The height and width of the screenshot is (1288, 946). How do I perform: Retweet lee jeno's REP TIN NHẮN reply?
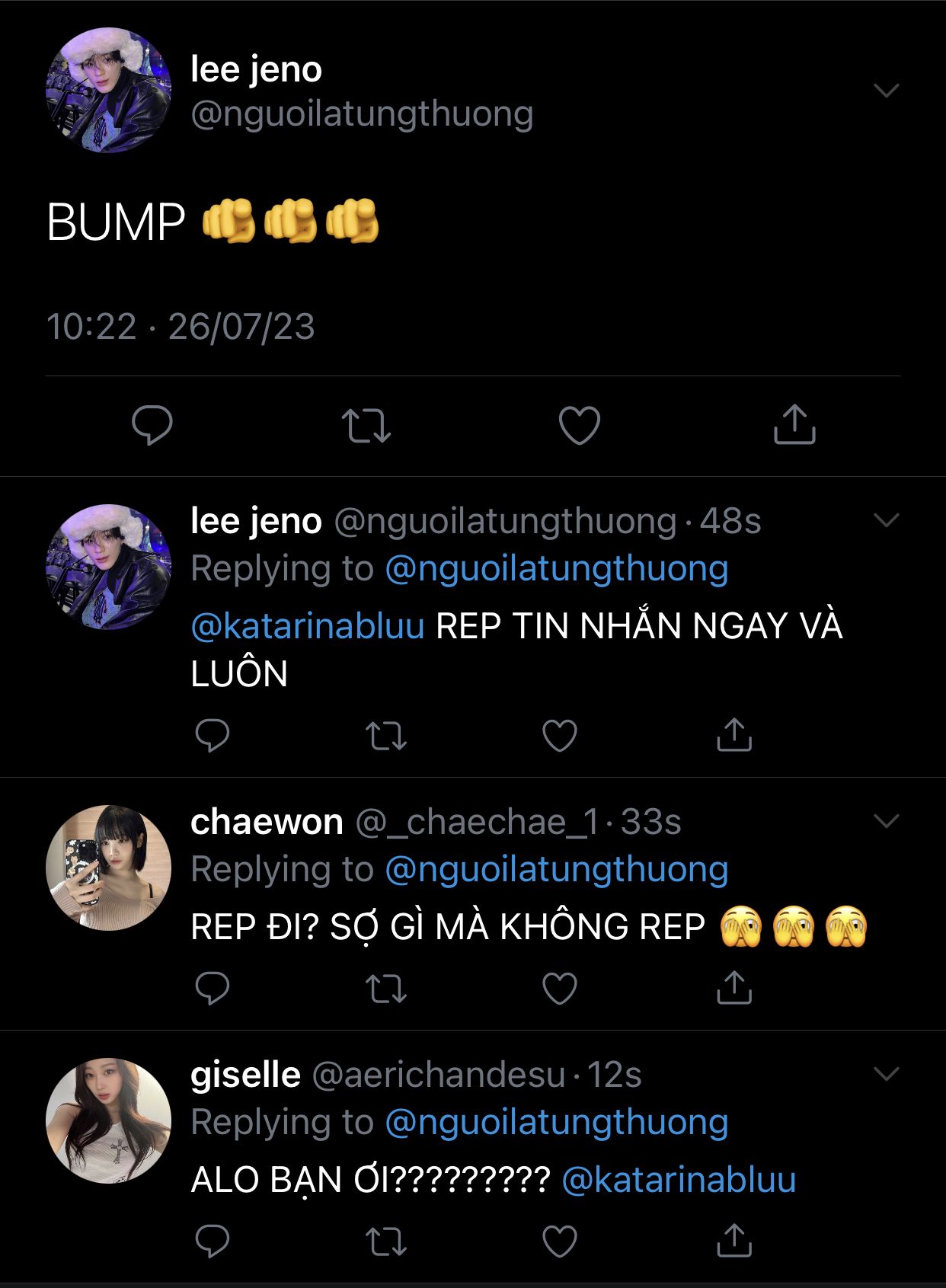(386, 735)
